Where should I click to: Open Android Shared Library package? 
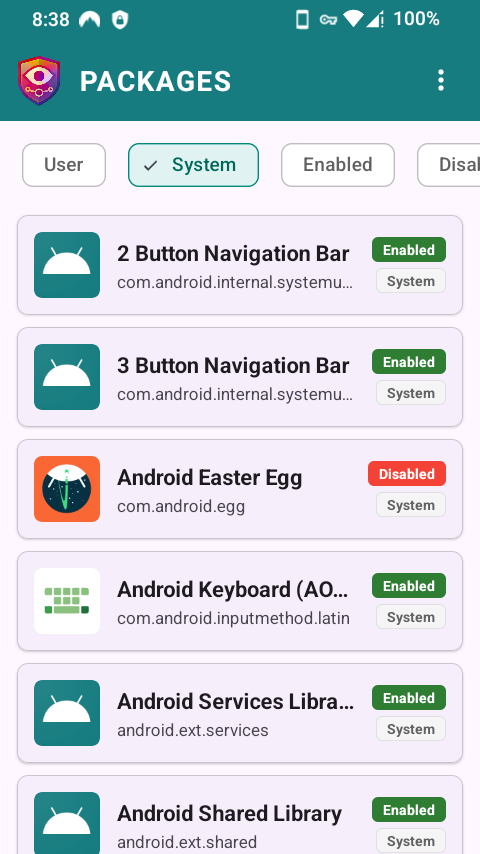(x=240, y=815)
